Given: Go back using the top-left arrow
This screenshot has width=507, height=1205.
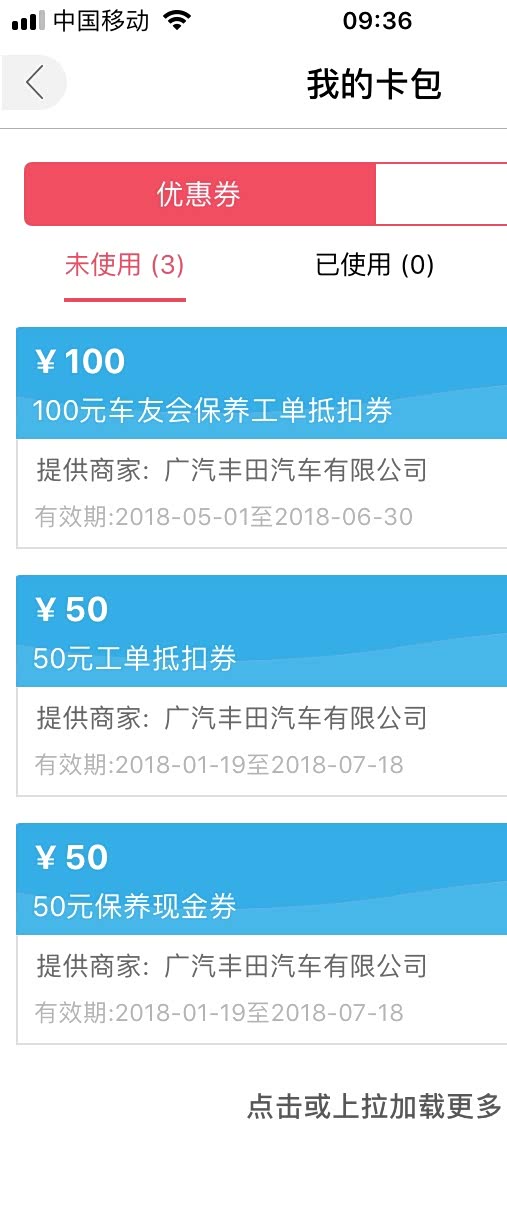Looking at the screenshot, I should coord(34,83).
